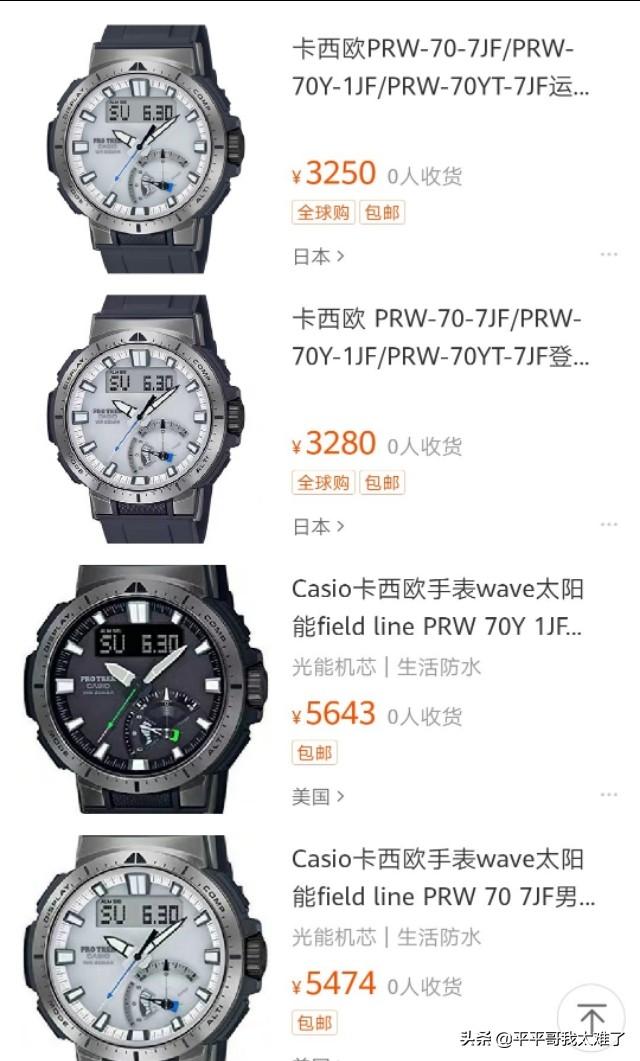Open the ¥3250 Casio PRW-70 listing
Image resolution: width=640 pixels, height=1061 pixels.
[x=440, y=68]
